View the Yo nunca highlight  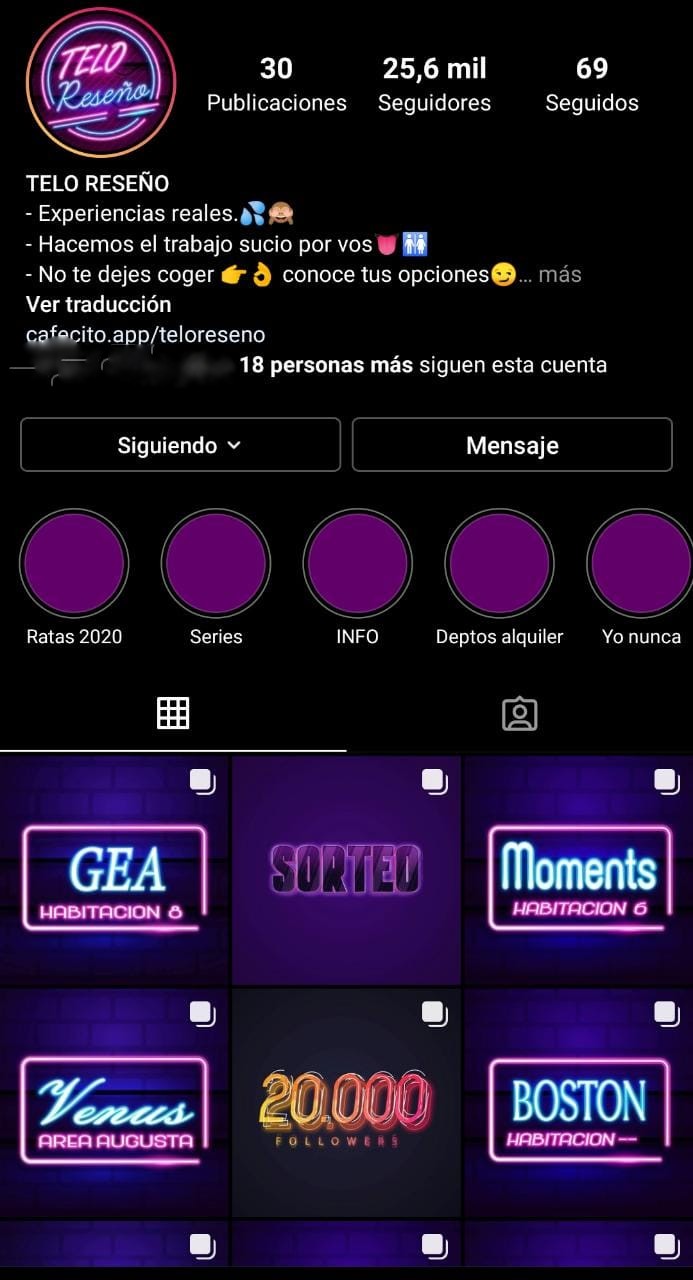(x=640, y=563)
